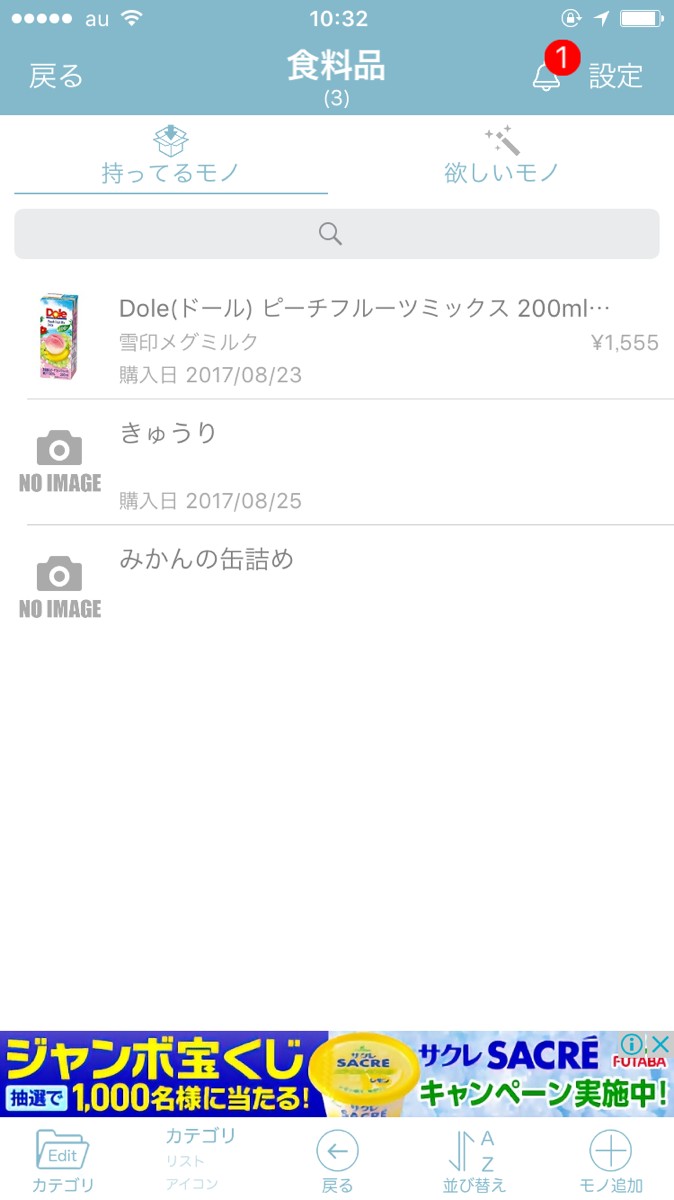
Task: Open the notifications bell
Action: (546, 77)
